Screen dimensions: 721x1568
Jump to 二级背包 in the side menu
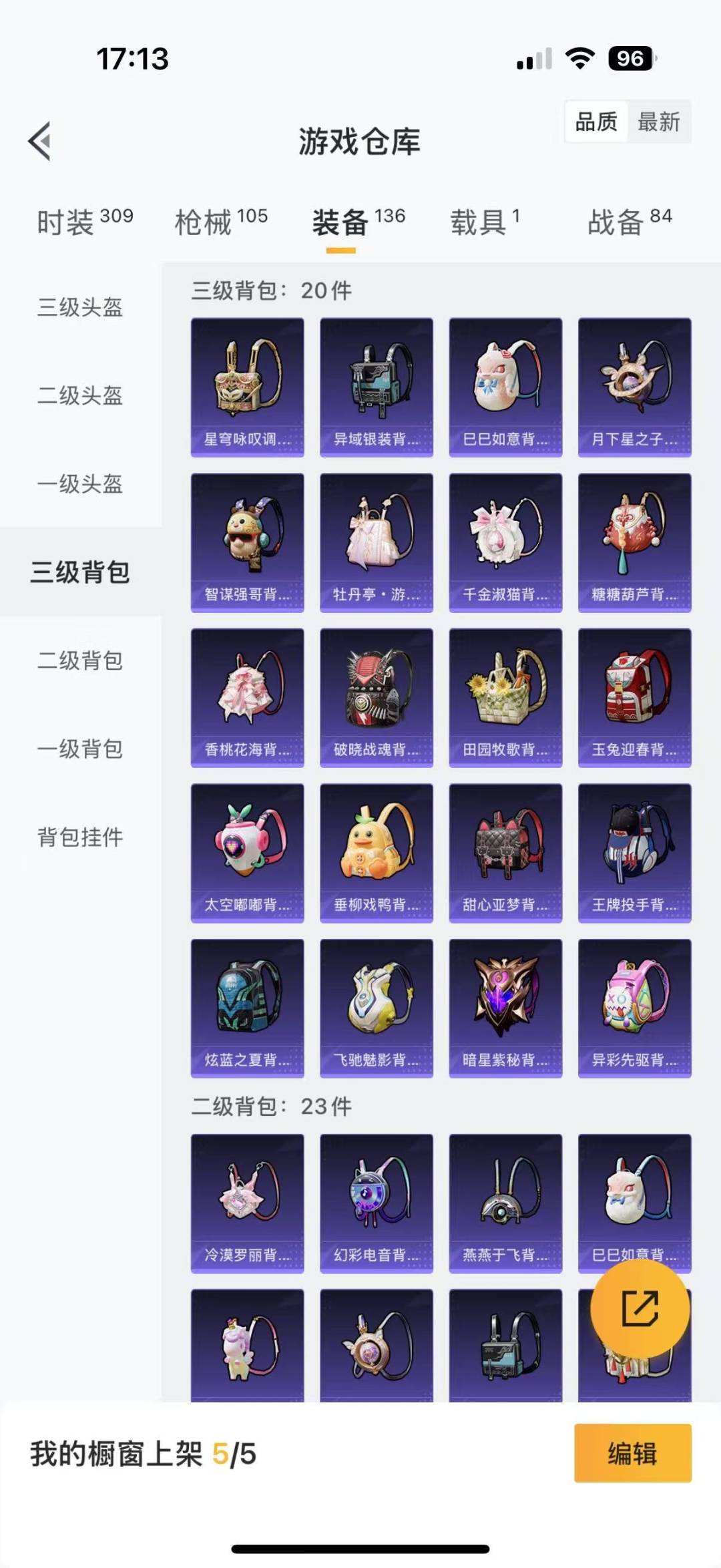(80, 660)
